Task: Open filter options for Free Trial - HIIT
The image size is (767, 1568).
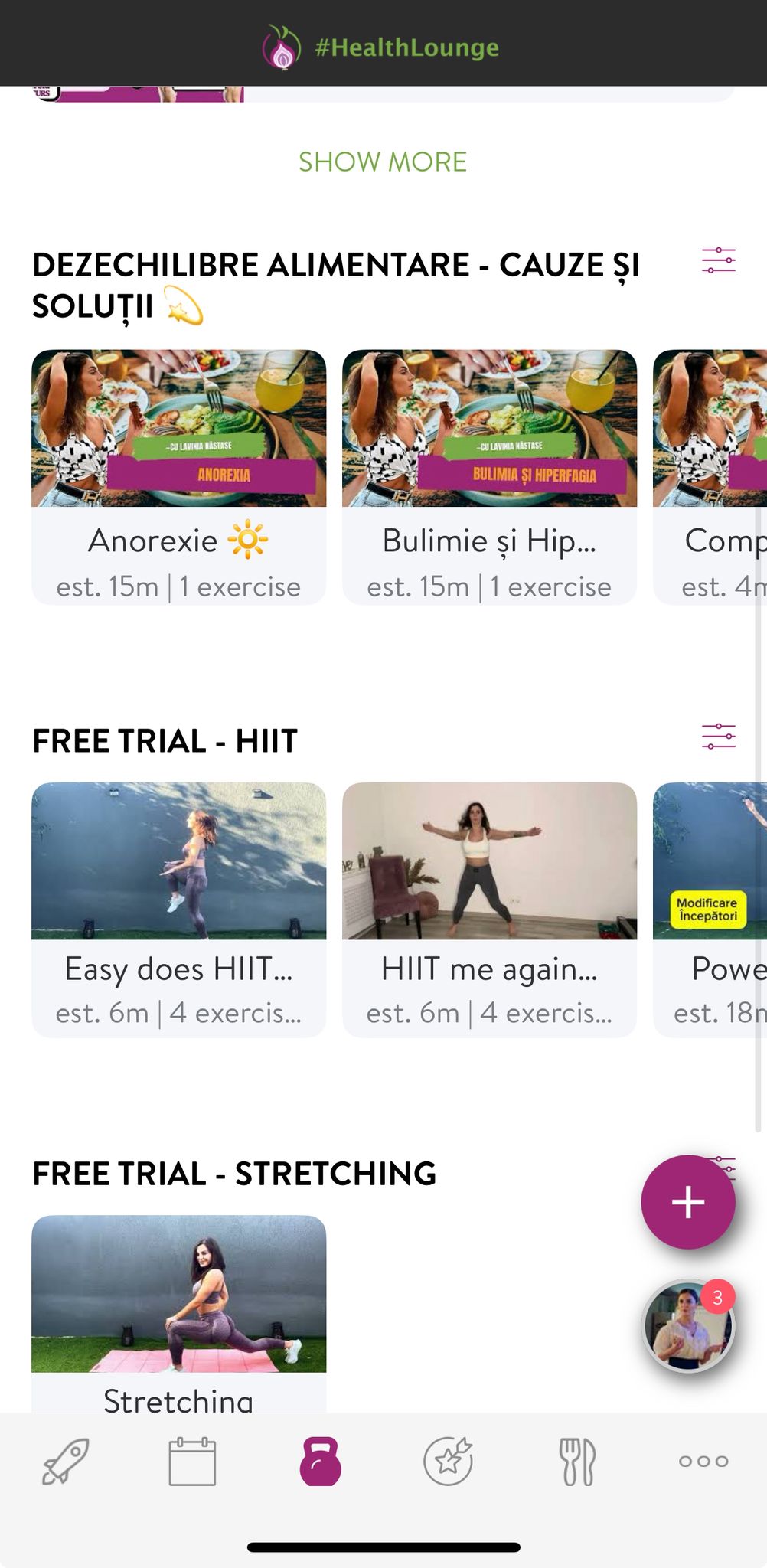Action: (718, 737)
